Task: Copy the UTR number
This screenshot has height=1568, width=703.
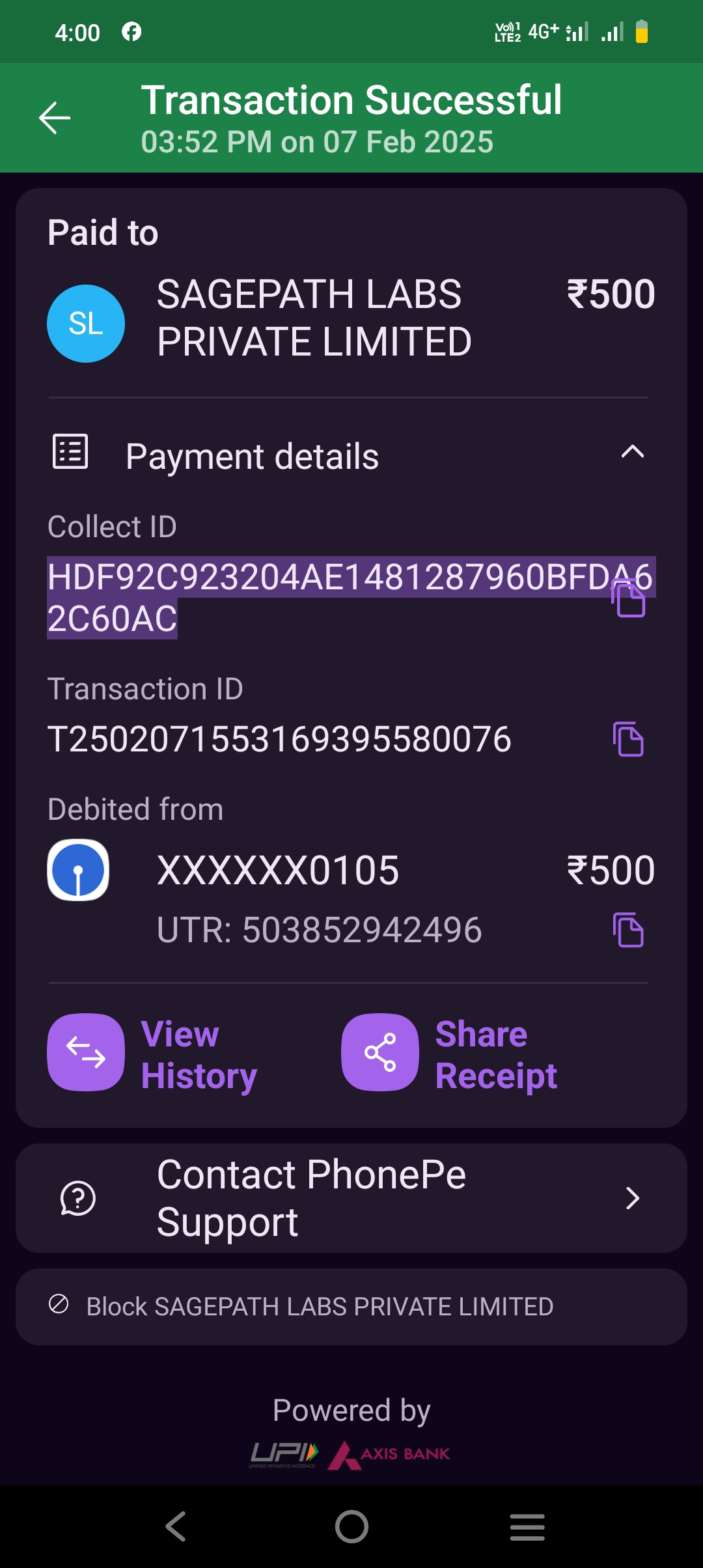Action: tap(629, 930)
